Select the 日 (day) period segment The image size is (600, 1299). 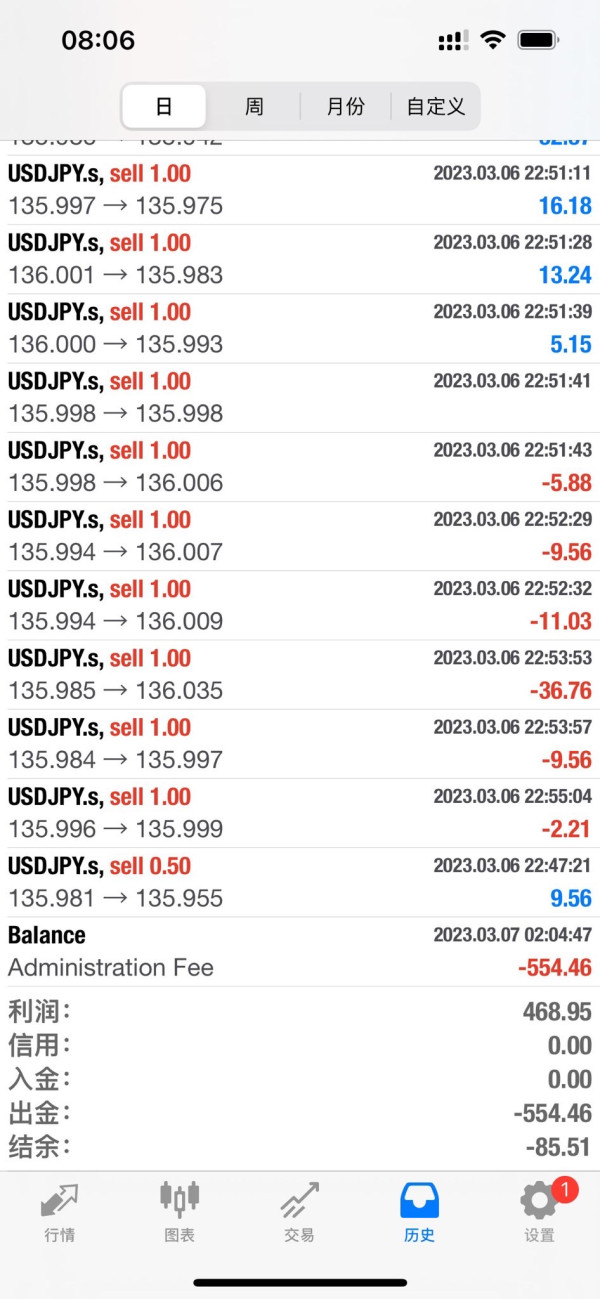click(164, 106)
